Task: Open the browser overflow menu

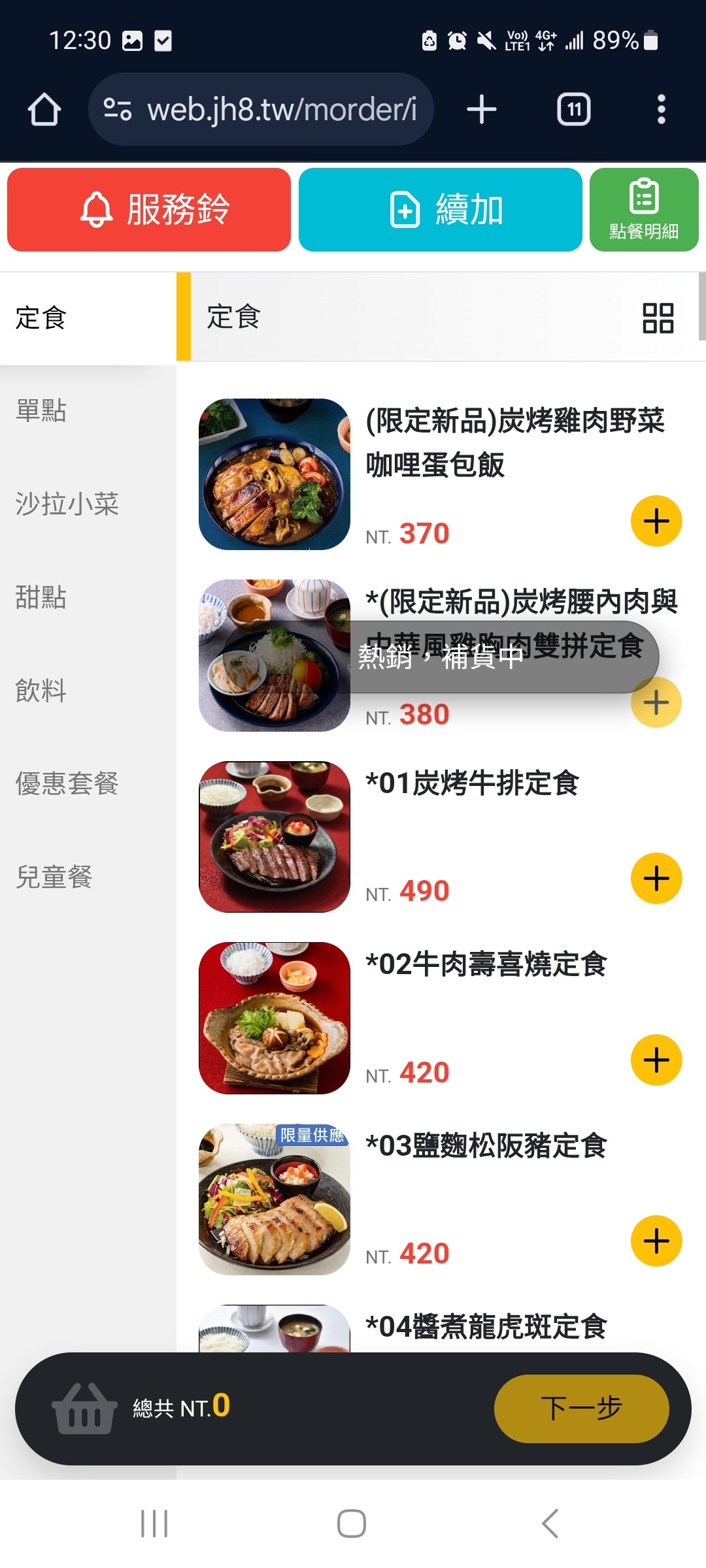Action: tap(662, 109)
